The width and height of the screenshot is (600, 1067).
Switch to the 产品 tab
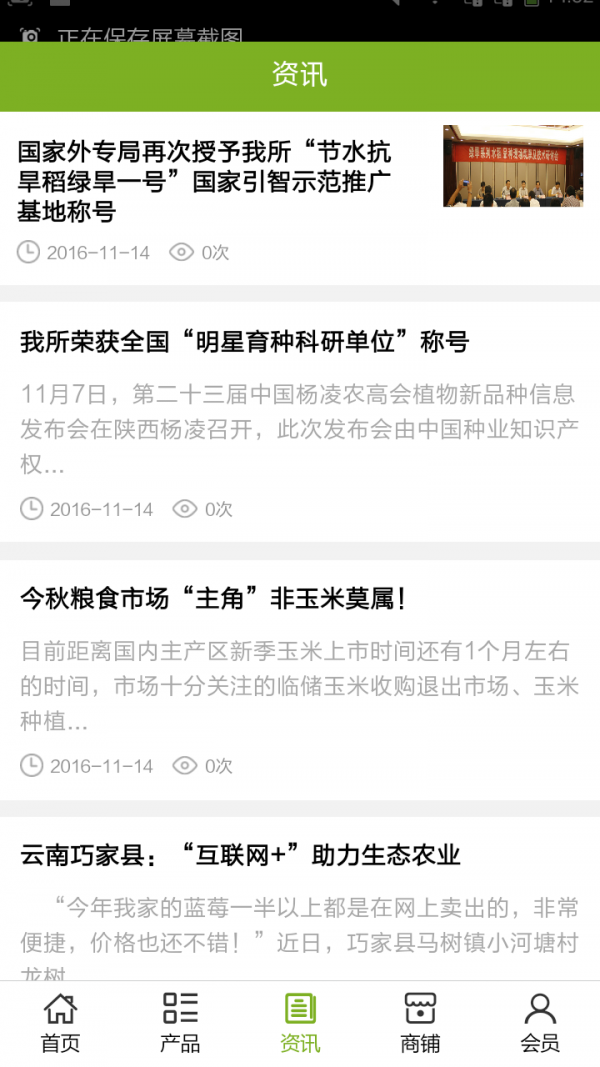point(180,1023)
